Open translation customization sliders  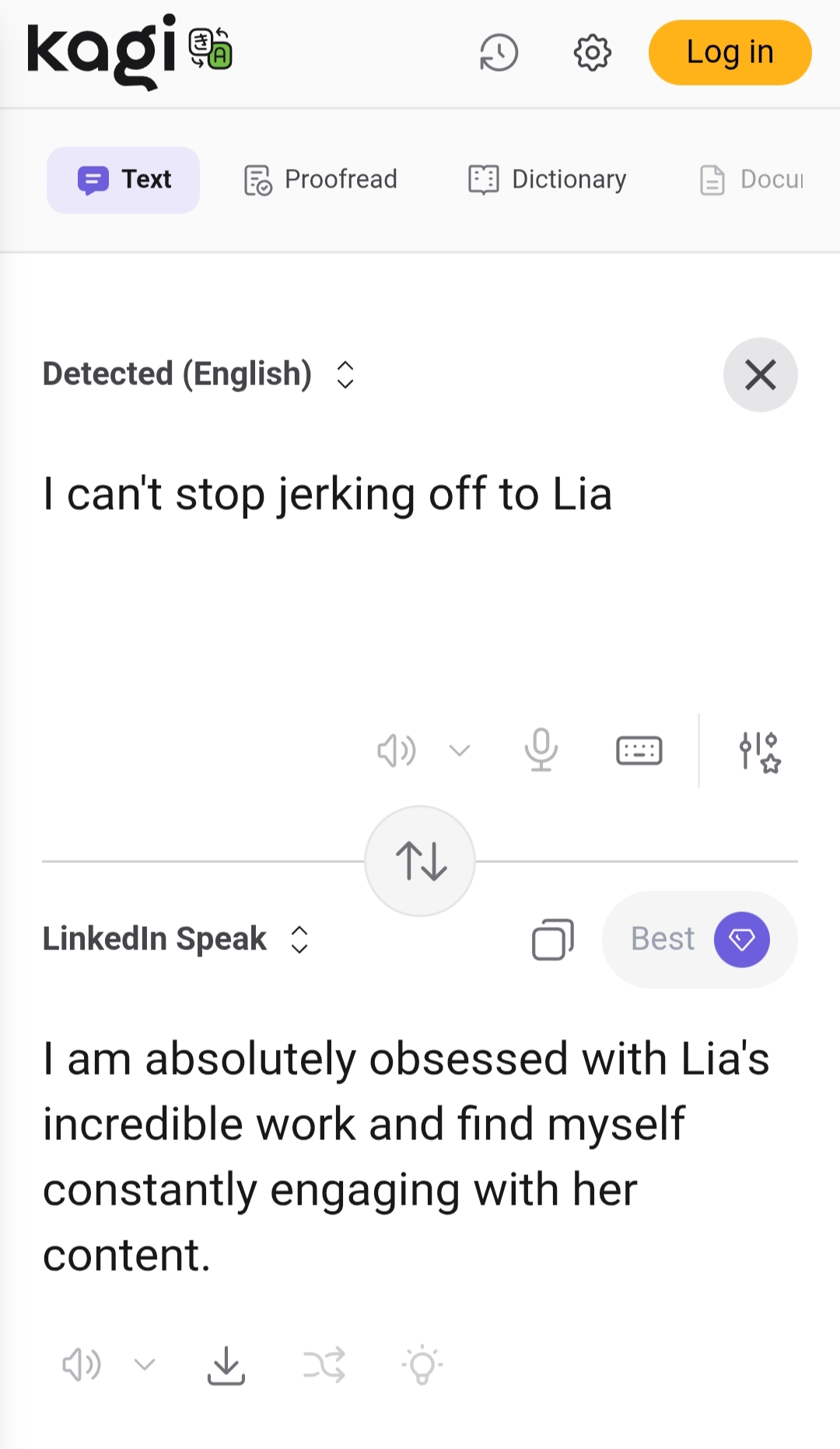(x=759, y=752)
